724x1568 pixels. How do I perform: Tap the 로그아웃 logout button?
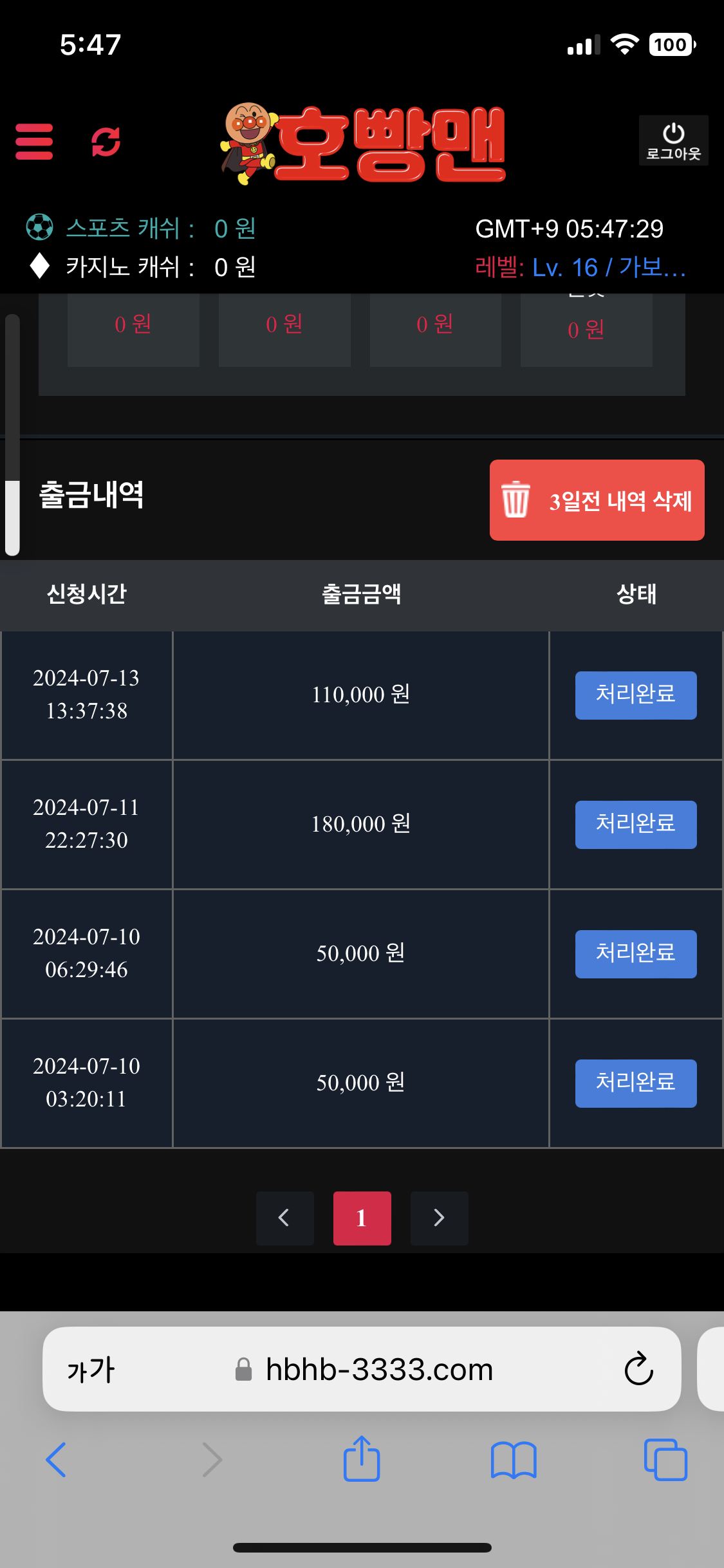[673, 141]
